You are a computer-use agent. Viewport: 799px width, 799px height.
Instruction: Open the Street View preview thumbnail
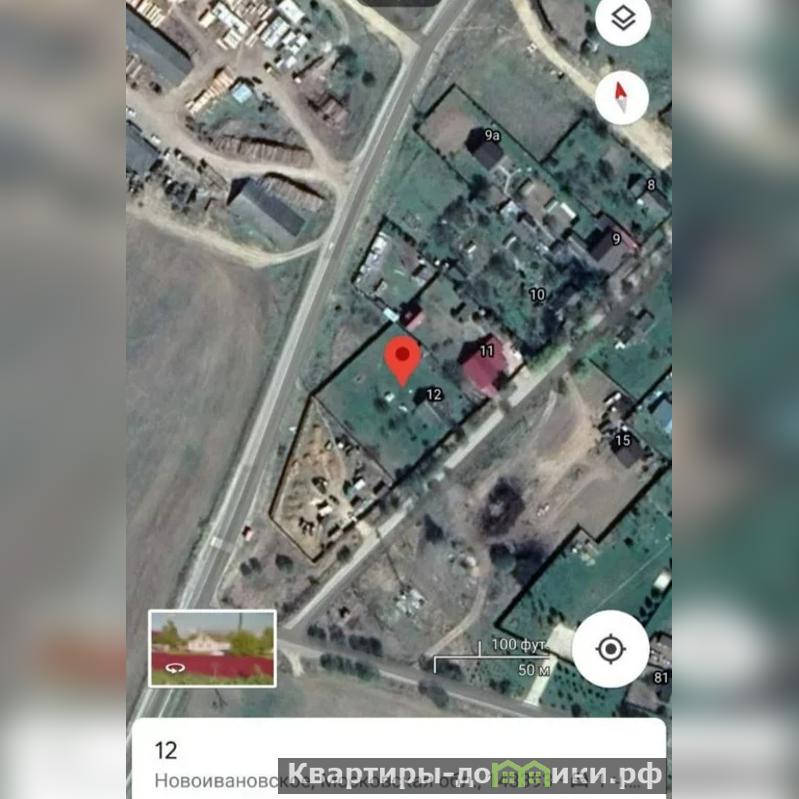click(x=212, y=647)
